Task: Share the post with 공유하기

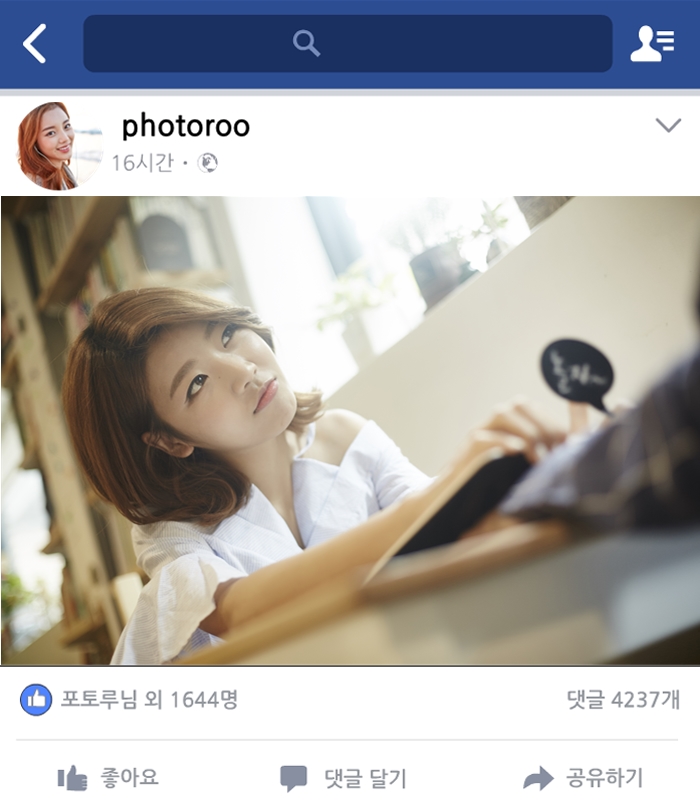Action: tap(583, 777)
